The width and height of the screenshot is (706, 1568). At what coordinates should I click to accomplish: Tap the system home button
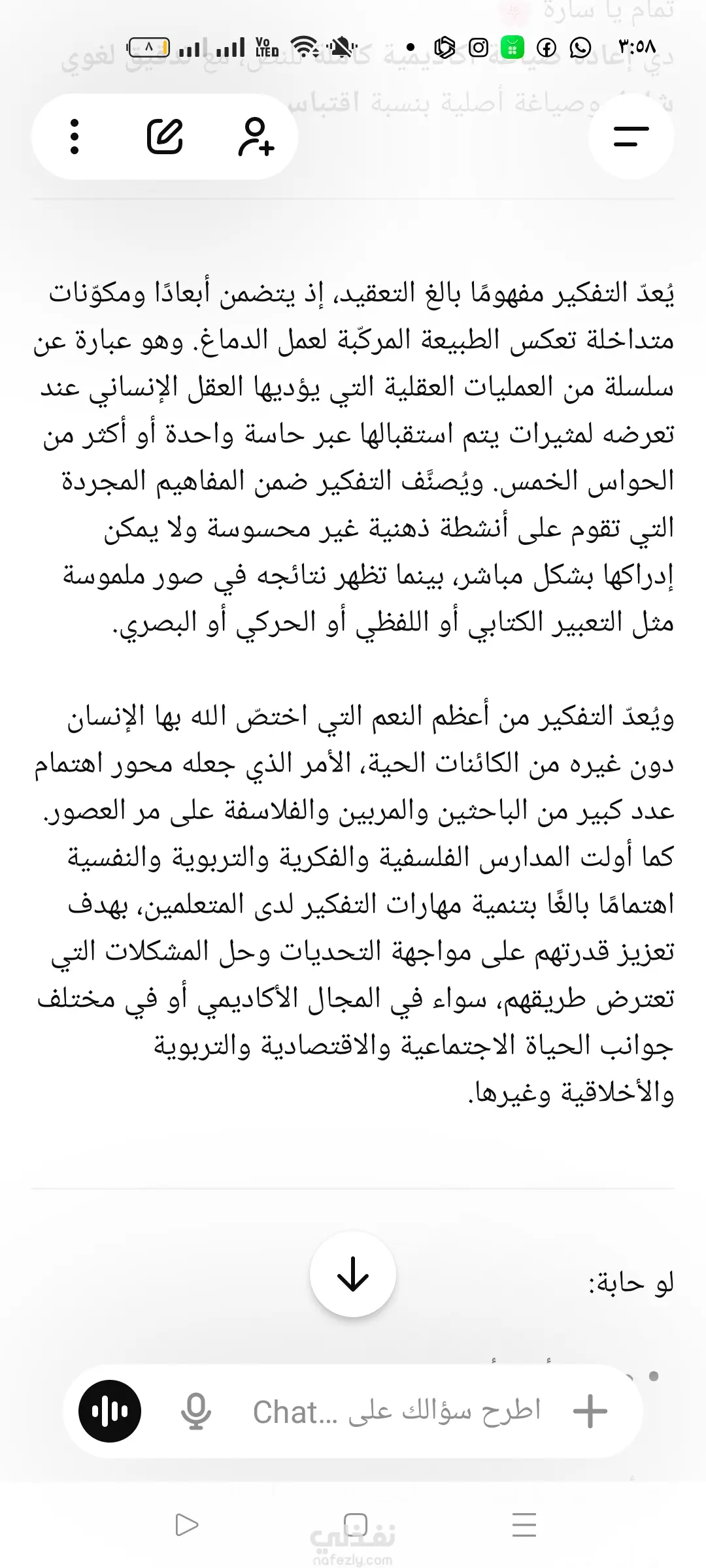click(x=355, y=1525)
